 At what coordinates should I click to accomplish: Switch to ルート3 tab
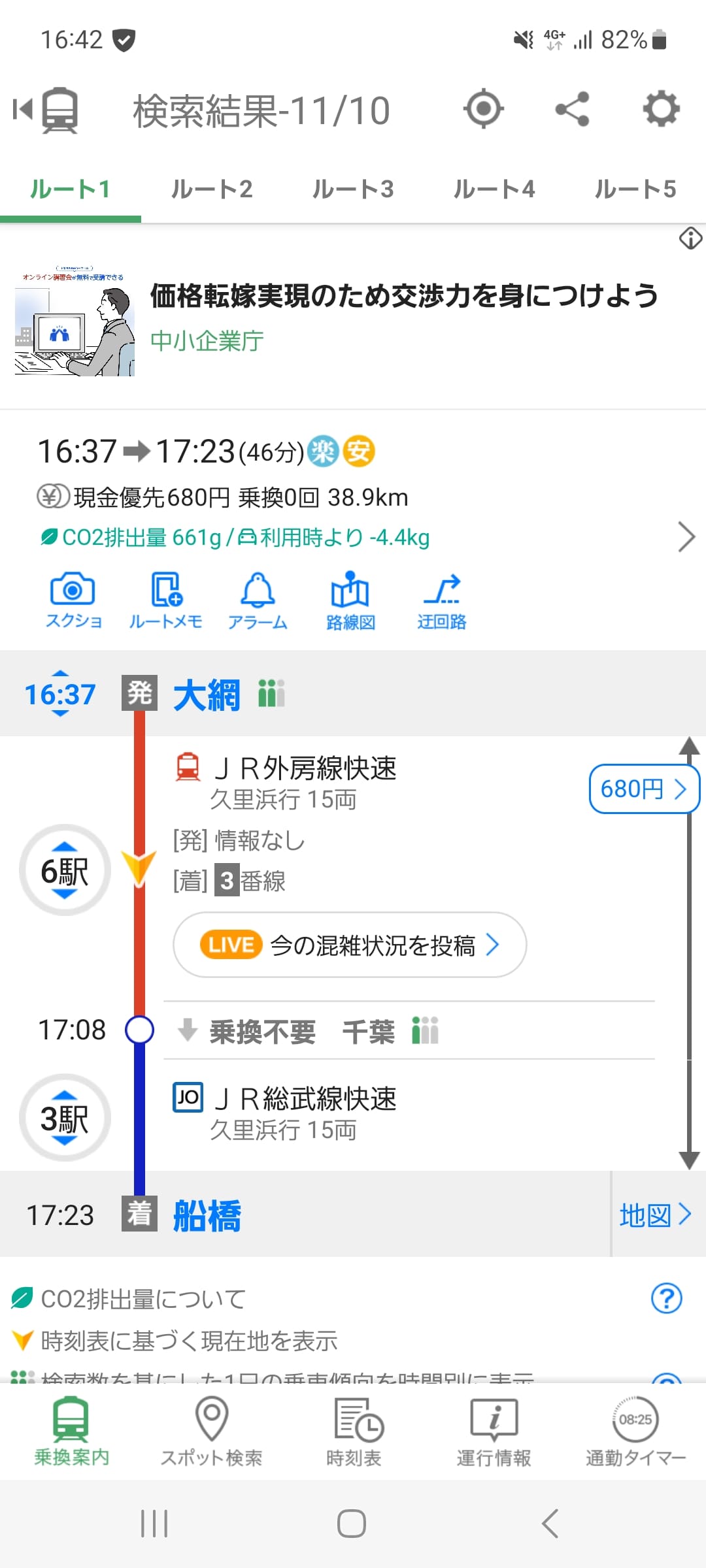352,189
